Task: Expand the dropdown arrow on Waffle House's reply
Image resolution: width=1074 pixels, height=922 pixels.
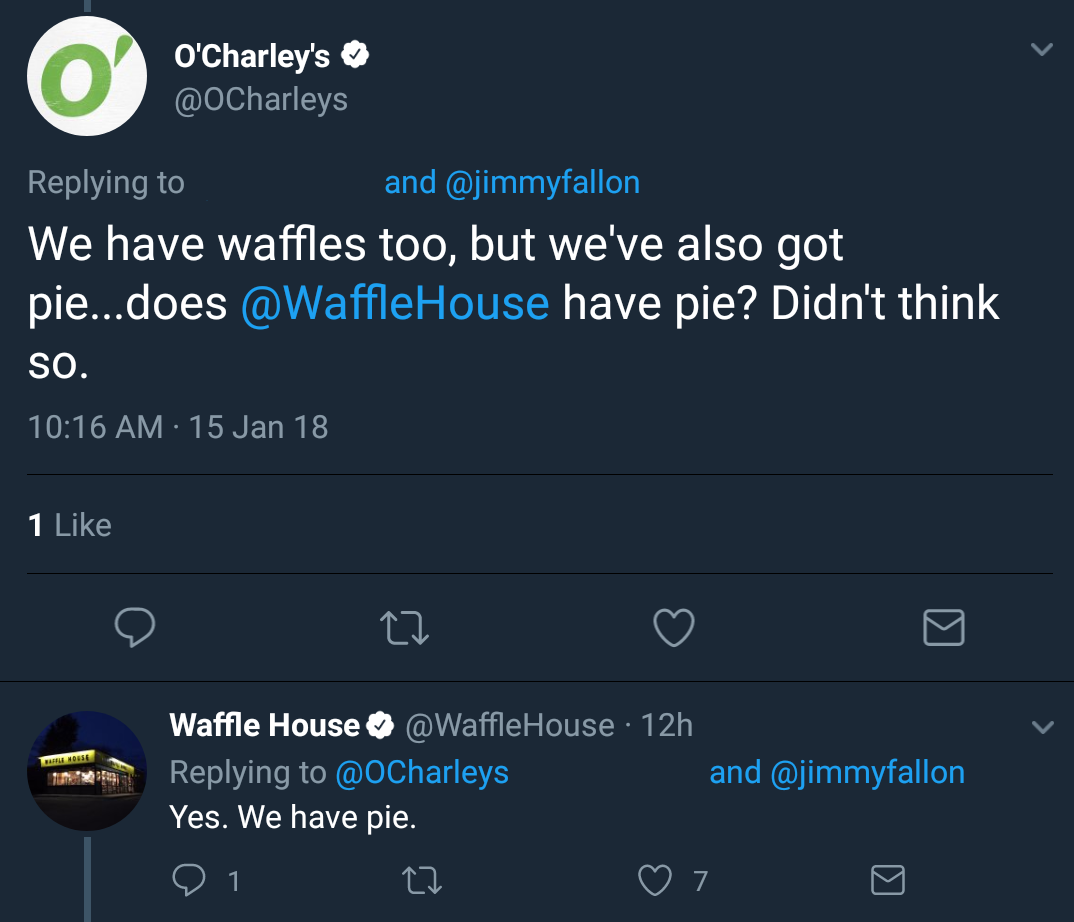Action: [x=1041, y=727]
